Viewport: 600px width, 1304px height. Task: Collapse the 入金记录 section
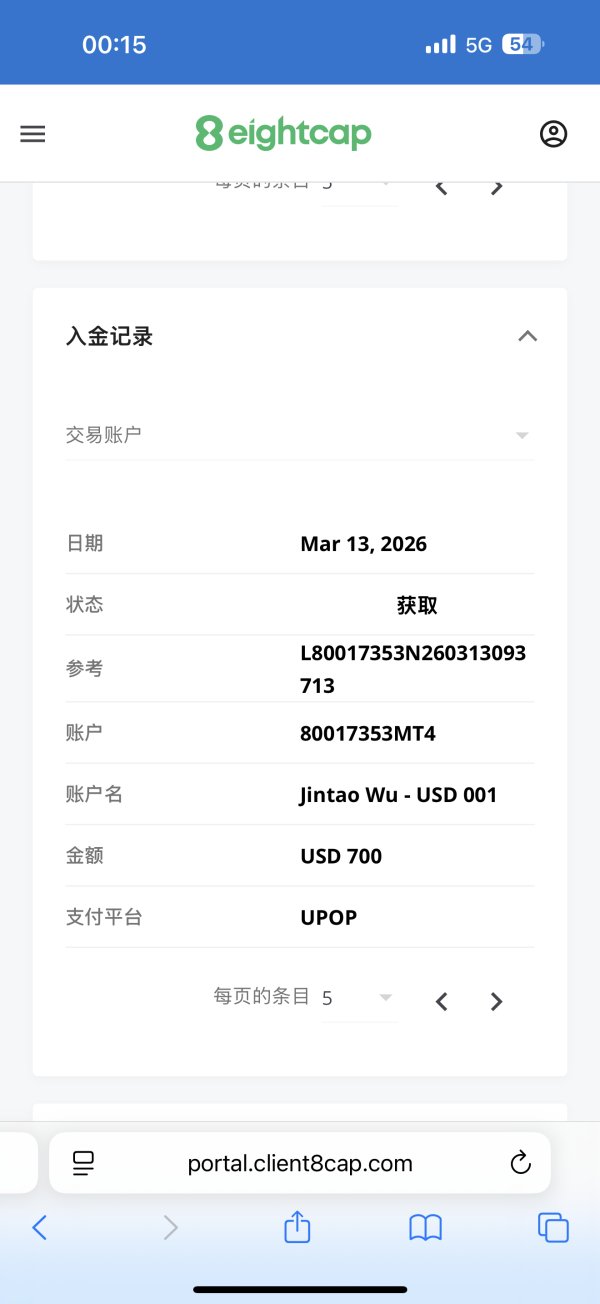527,336
